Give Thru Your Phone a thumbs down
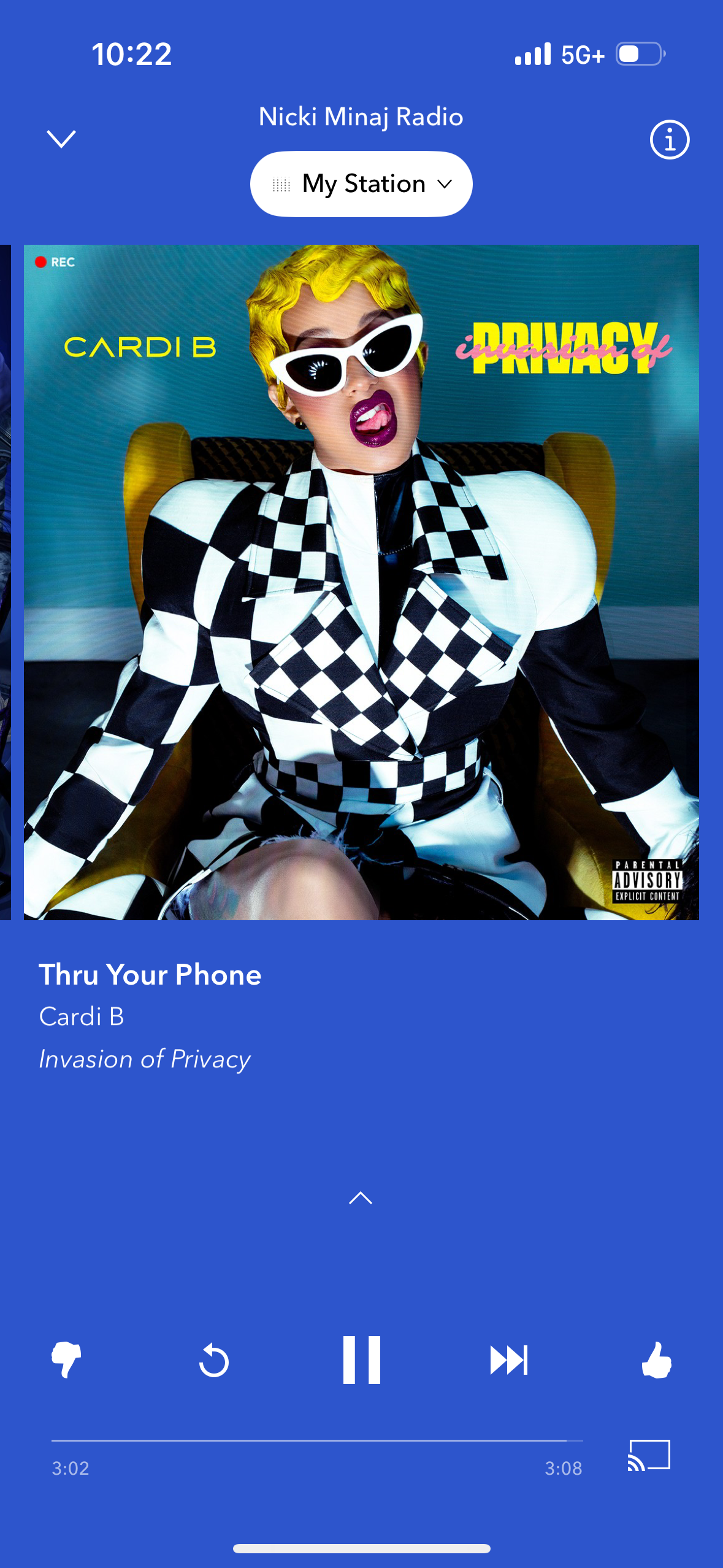The width and height of the screenshot is (723, 1568). [x=66, y=1359]
